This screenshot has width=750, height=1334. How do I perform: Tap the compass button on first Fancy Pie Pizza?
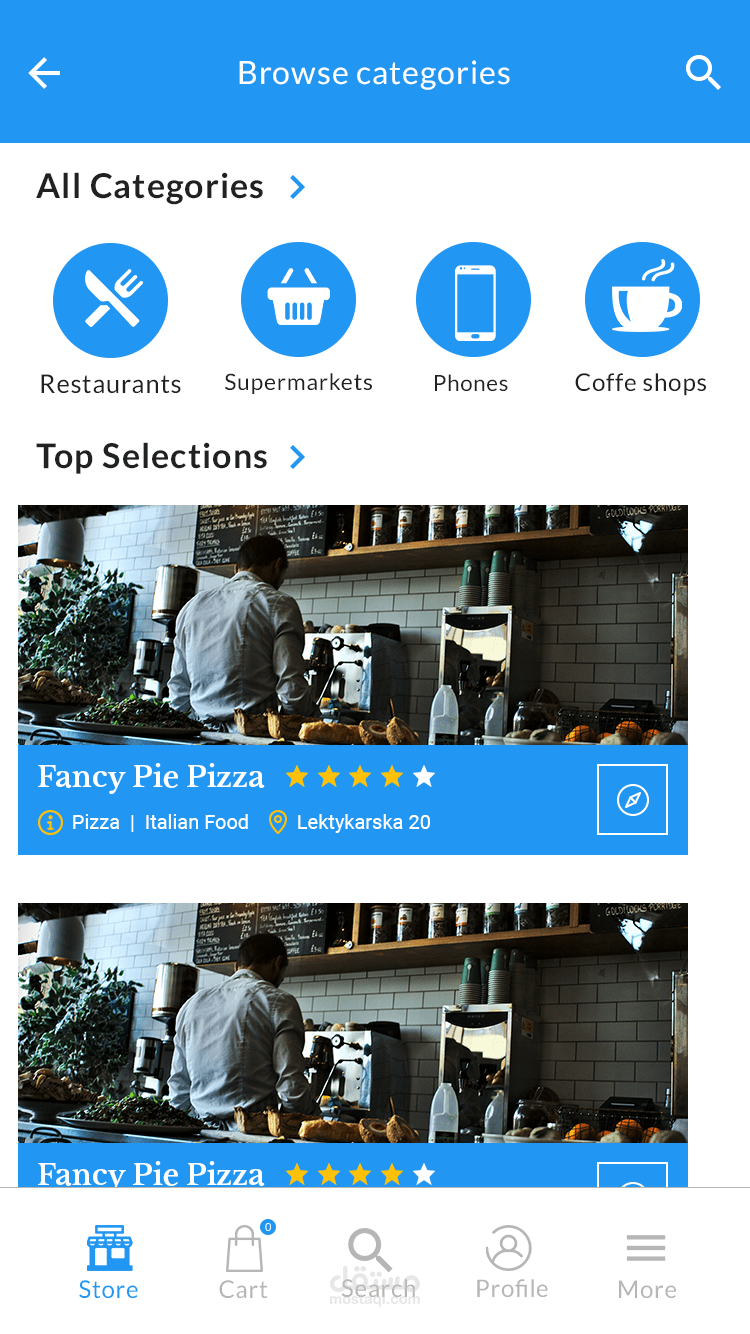pyautogui.click(x=632, y=799)
